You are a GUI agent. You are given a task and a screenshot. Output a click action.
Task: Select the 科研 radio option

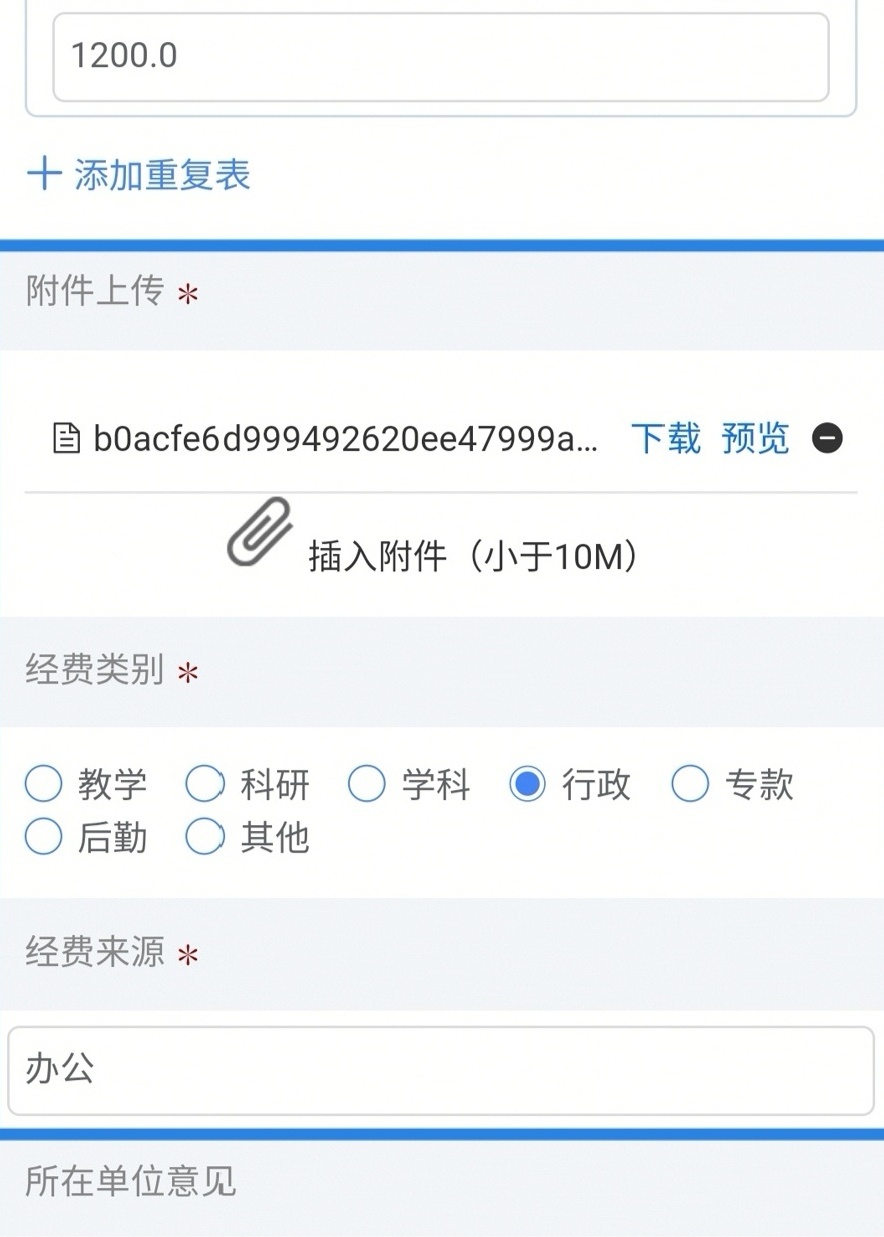pos(205,785)
